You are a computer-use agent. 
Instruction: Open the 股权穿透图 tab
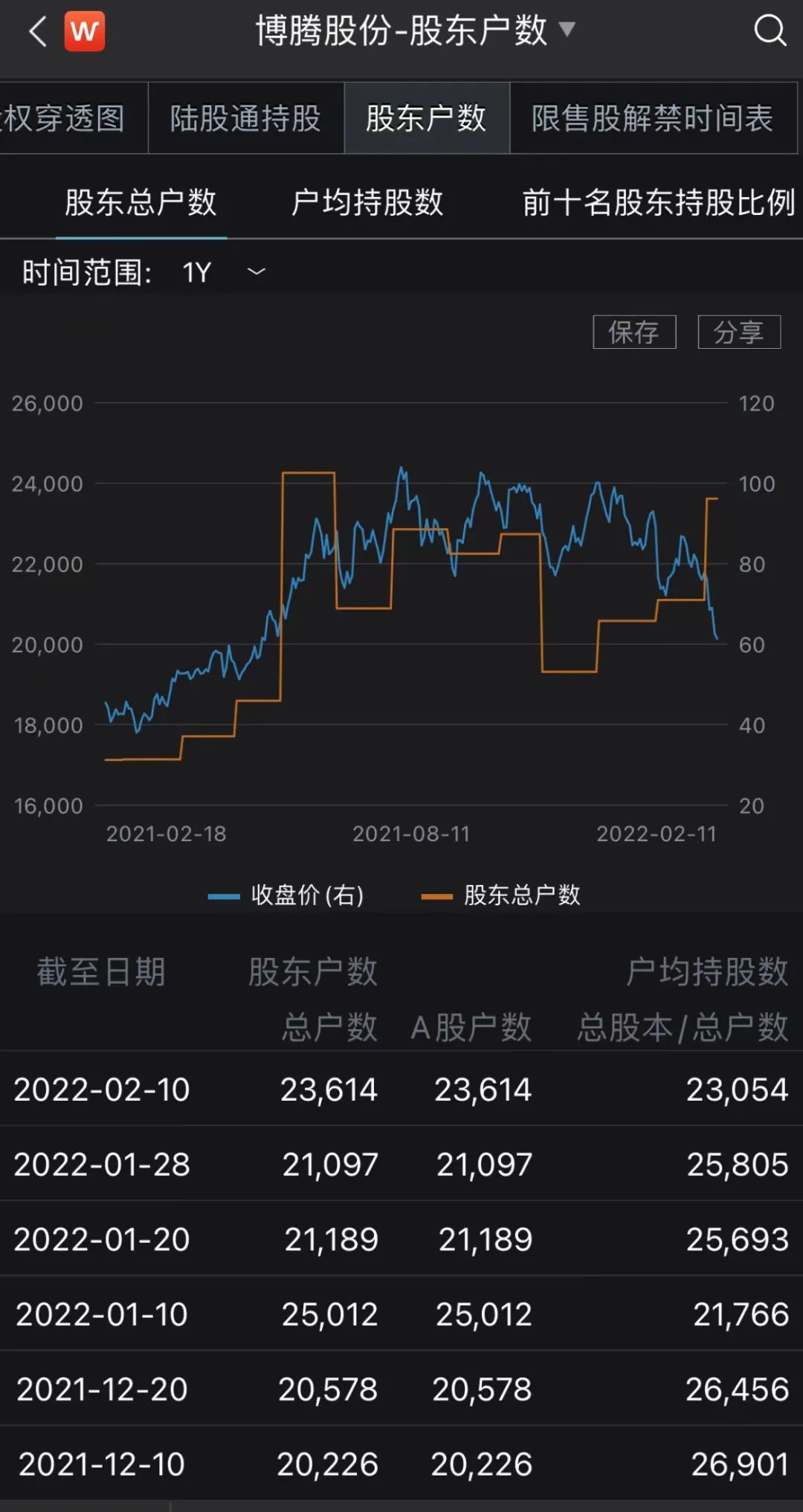65,118
